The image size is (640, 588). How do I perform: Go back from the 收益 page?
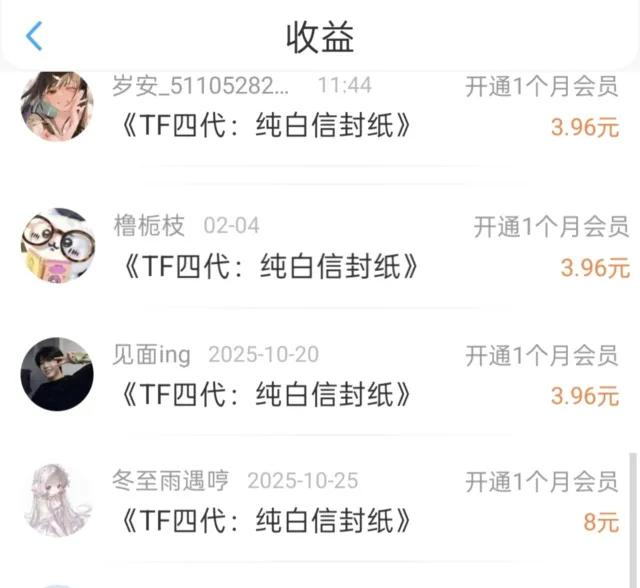(34, 36)
